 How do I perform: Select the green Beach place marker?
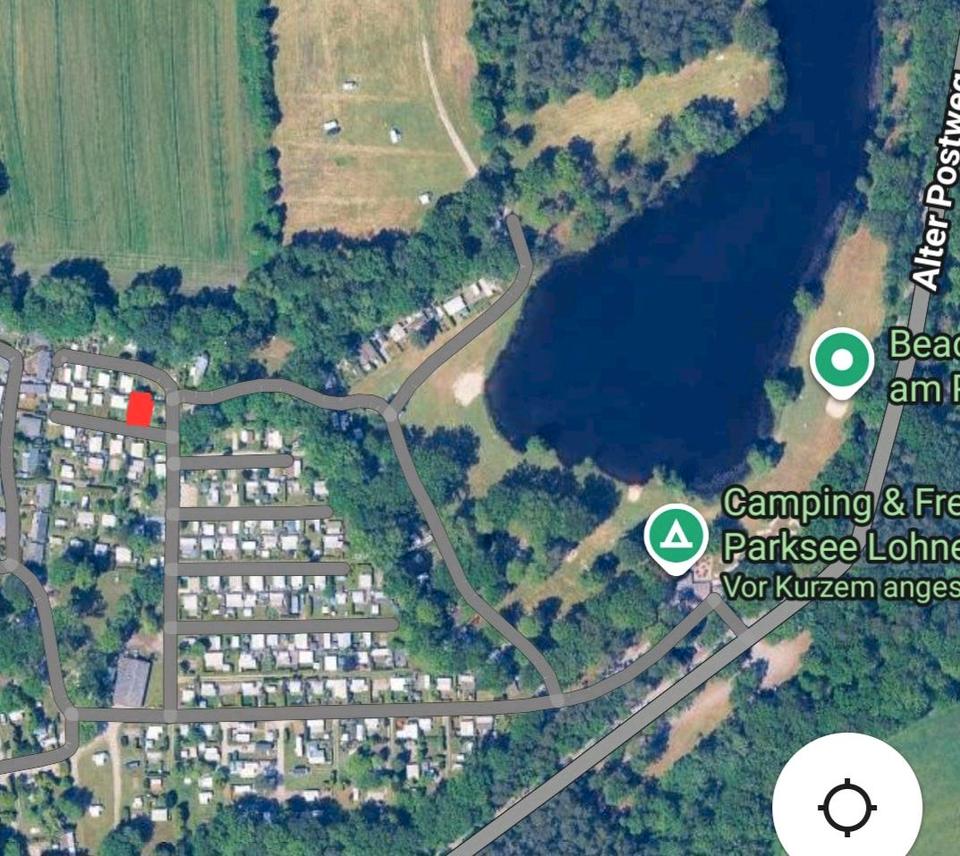pyautogui.click(x=842, y=361)
